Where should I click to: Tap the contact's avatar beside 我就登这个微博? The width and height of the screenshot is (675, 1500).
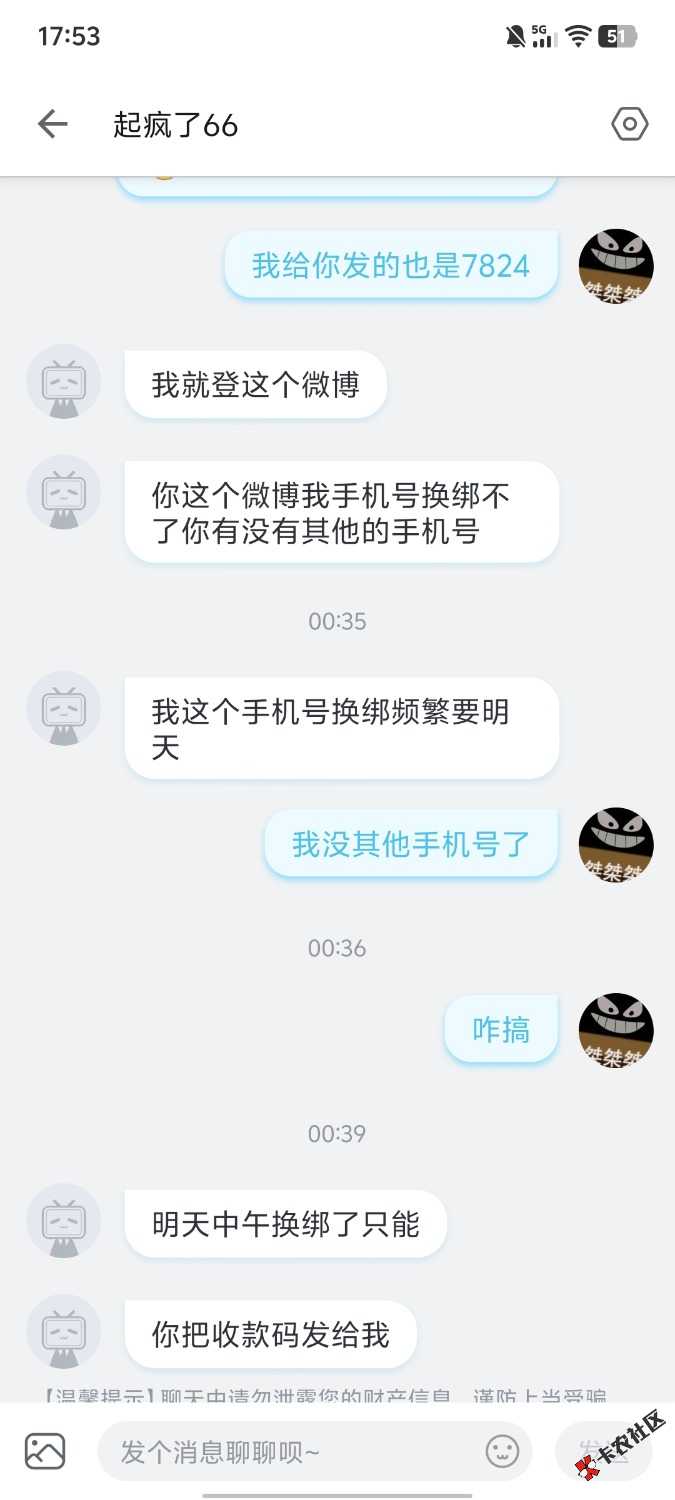coord(63,382)
